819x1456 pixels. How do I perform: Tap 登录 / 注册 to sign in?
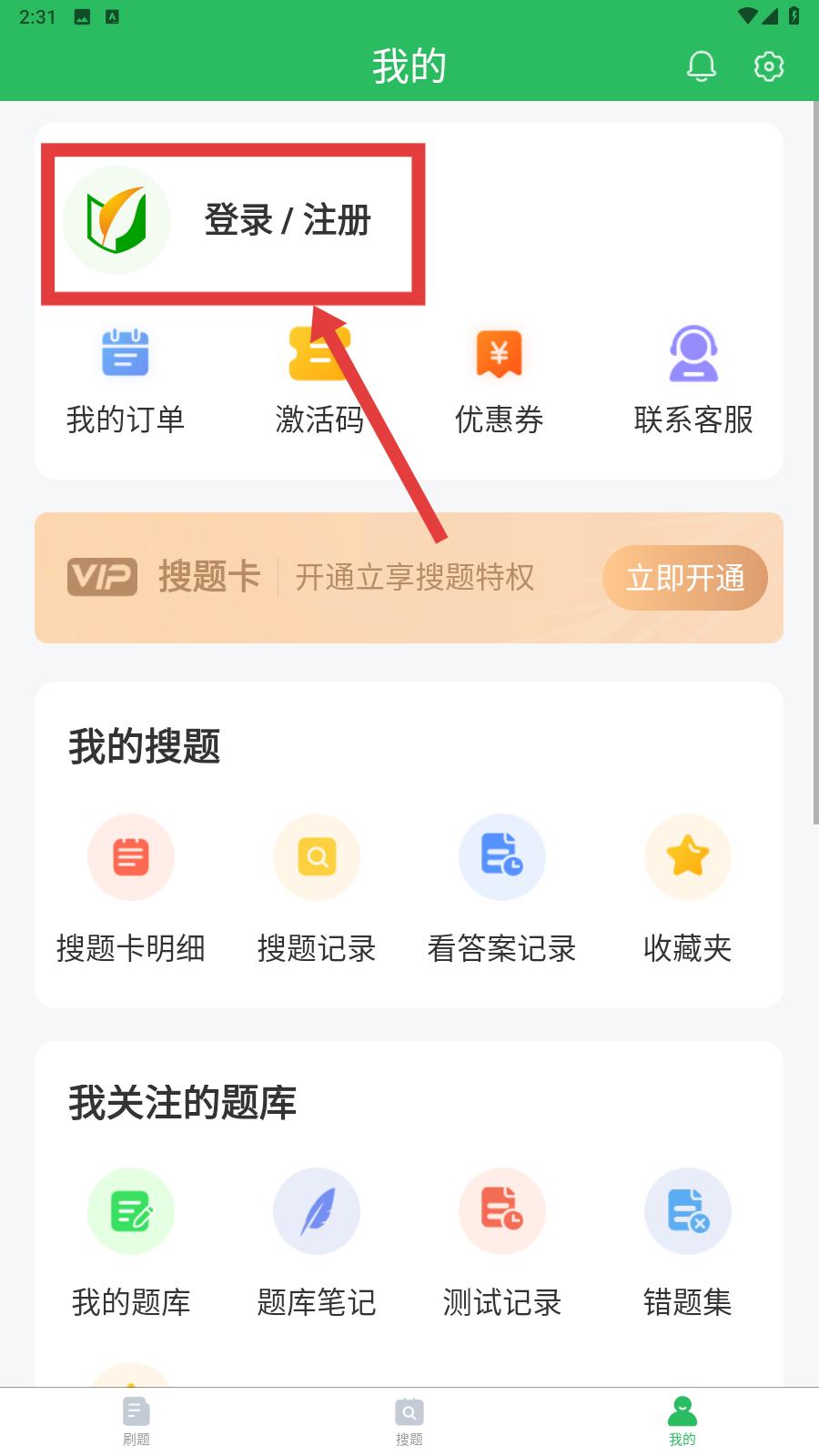287,220
